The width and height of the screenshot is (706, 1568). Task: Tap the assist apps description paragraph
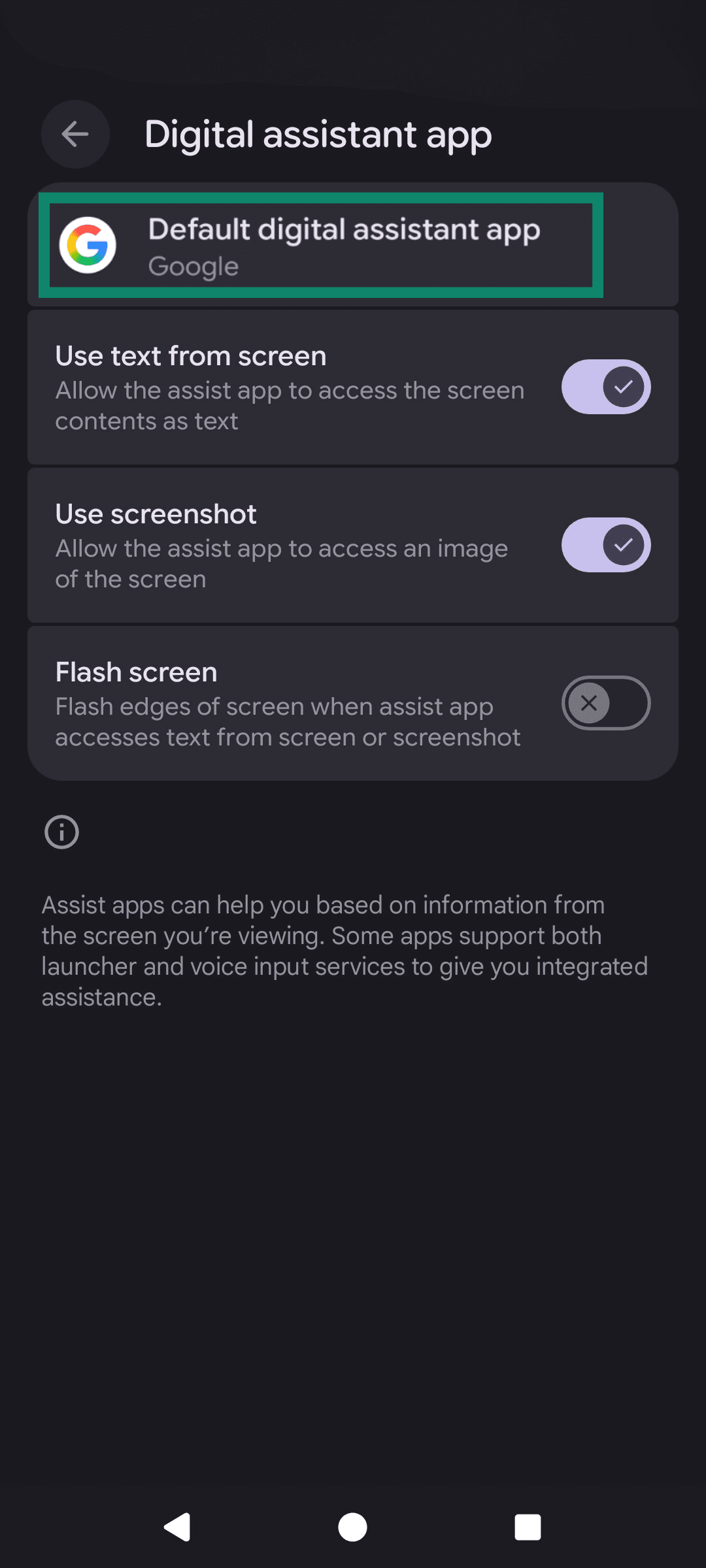click(x=345, y=951)
